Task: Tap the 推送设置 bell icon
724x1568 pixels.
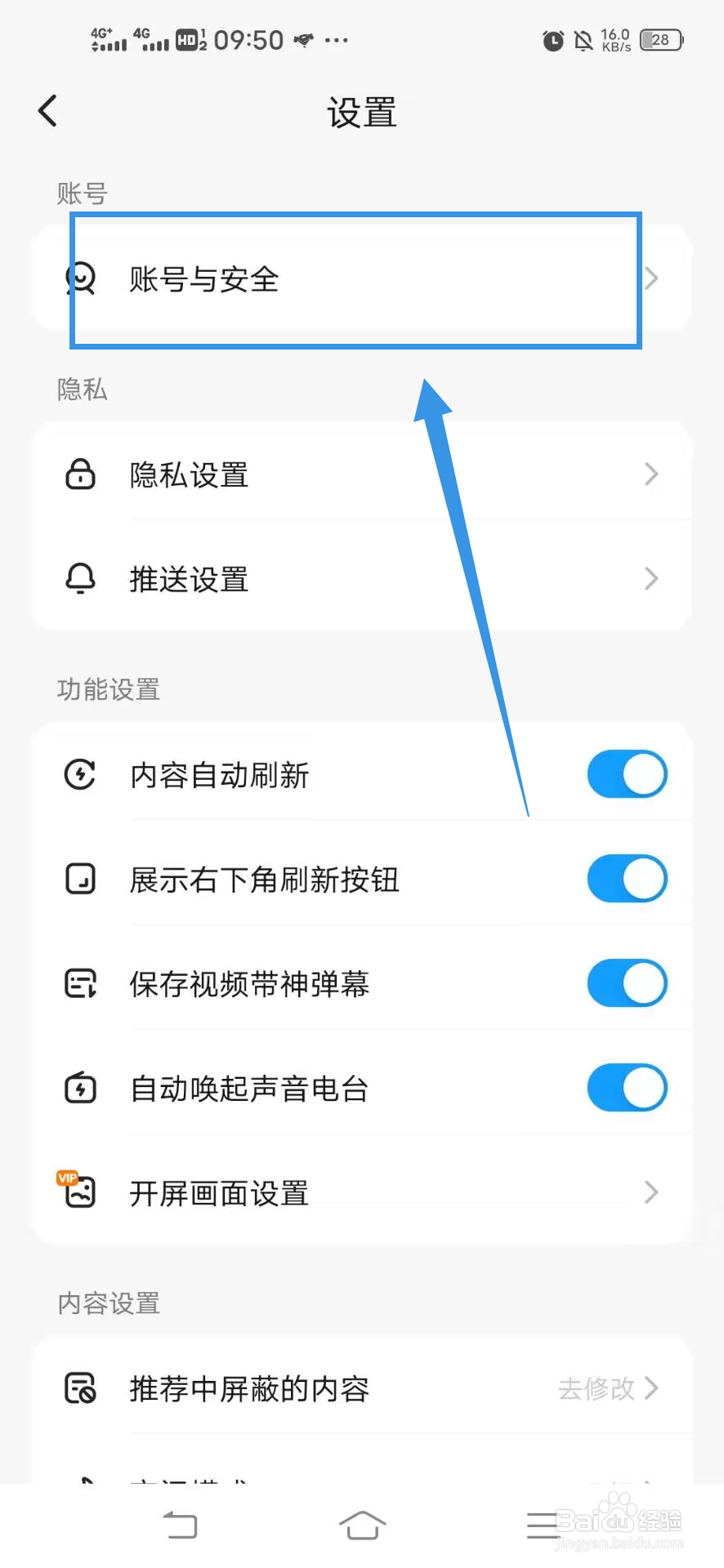Action: [79, 578]
